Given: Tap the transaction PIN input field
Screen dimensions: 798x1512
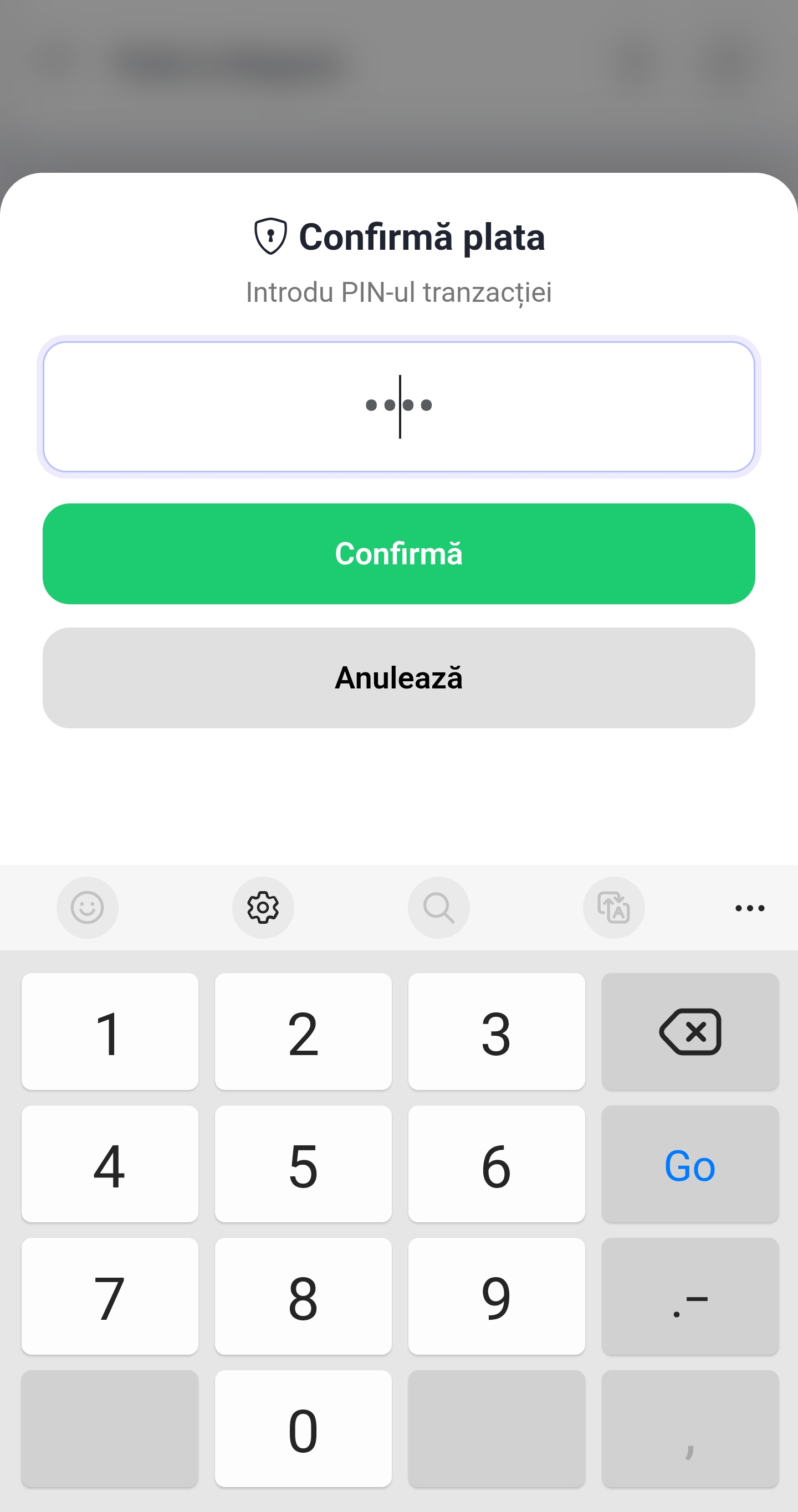Looking at the screenshot, I should pos(398,407).
